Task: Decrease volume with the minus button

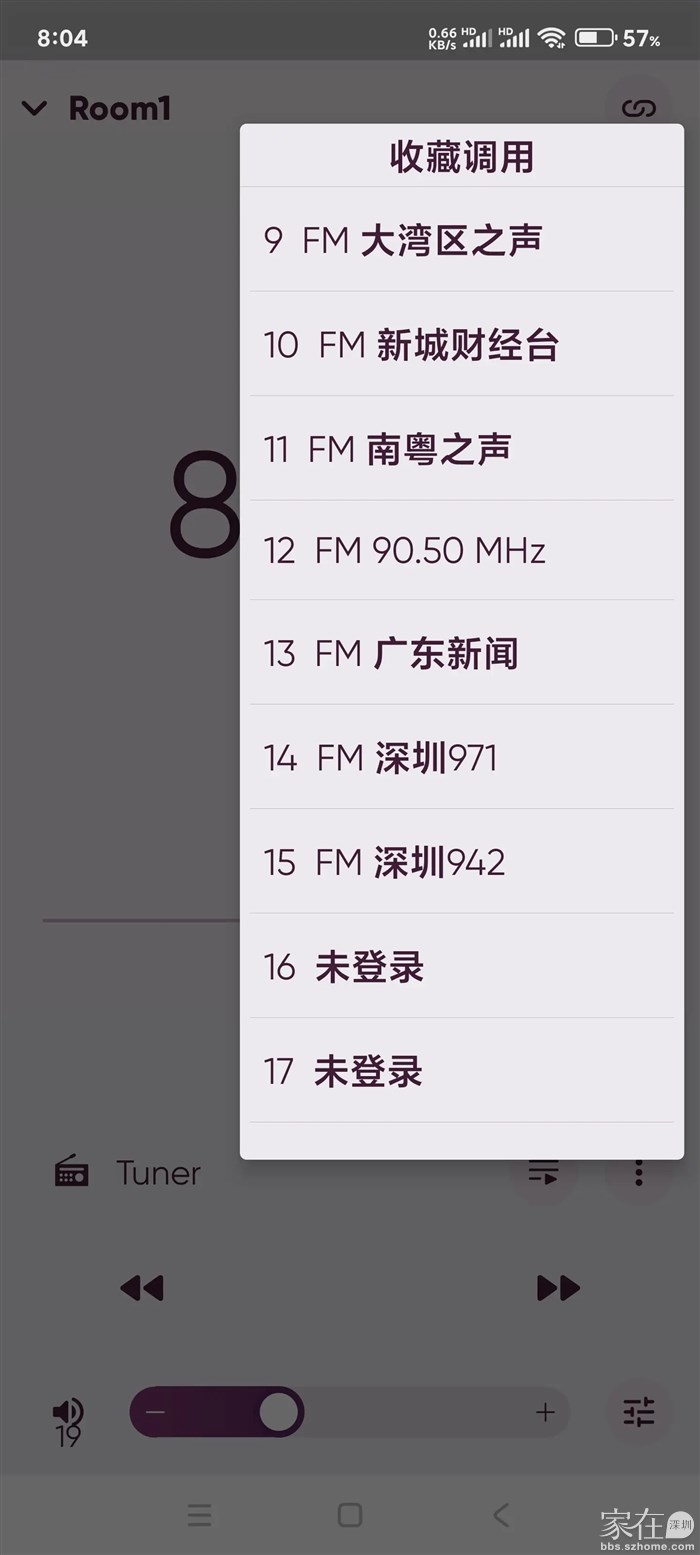Action: [x=155, y=1413]
